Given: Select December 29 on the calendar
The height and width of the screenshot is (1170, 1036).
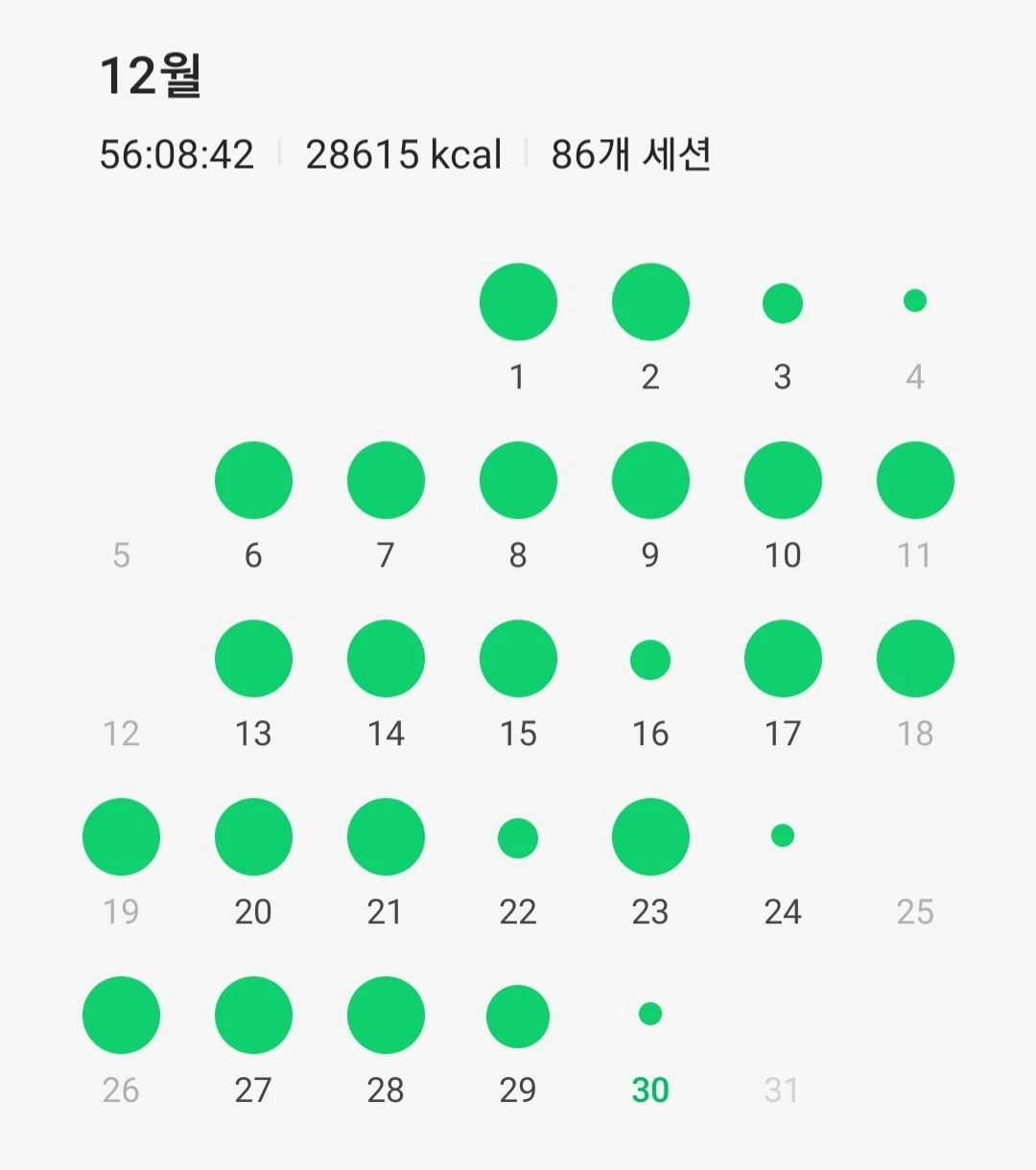Looking at the screenshot, I should point(518,1017).
